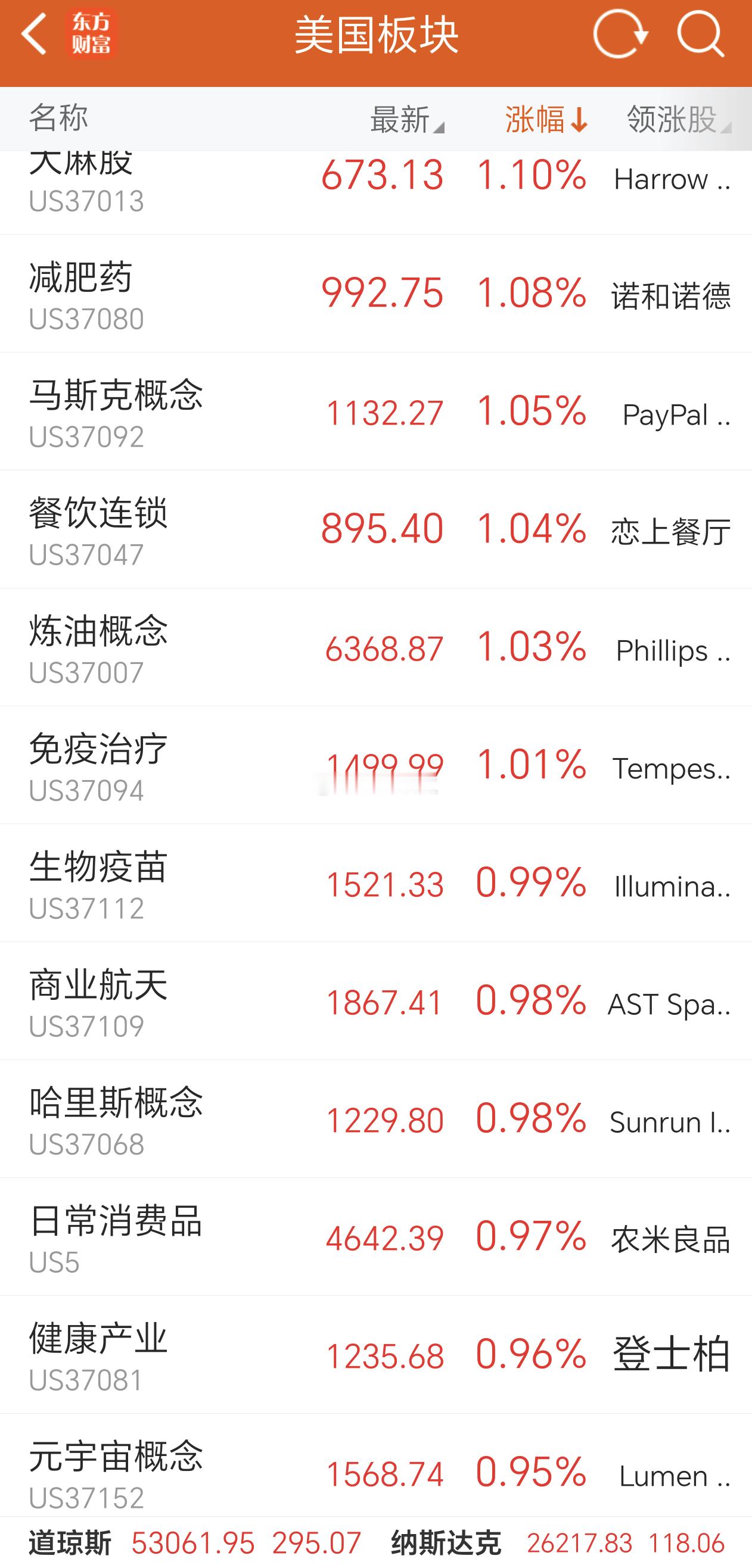
Task: Open 健康产业 sector row
Action: (x=375, y=1355)
